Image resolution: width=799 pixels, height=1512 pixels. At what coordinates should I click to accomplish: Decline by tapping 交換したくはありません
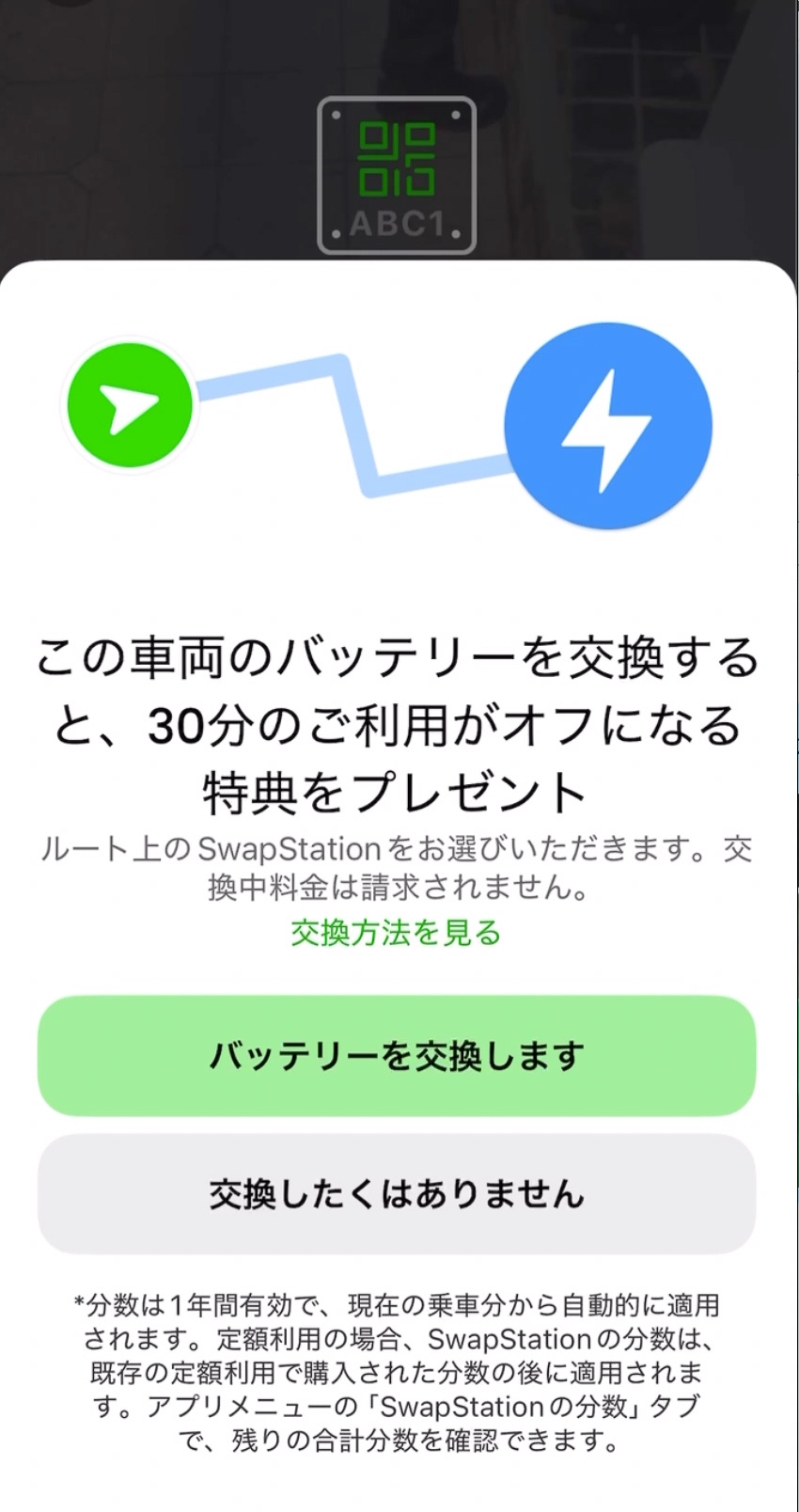point(397,1196)
